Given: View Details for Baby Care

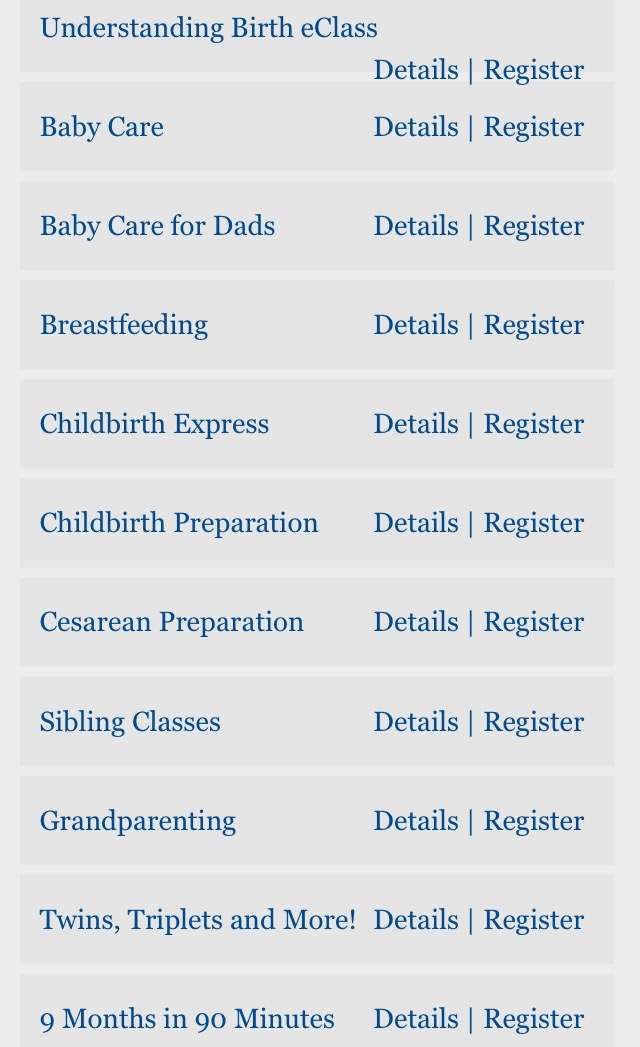Looking at the screenshot, I should pyautogui.click(x=416, y=127).
